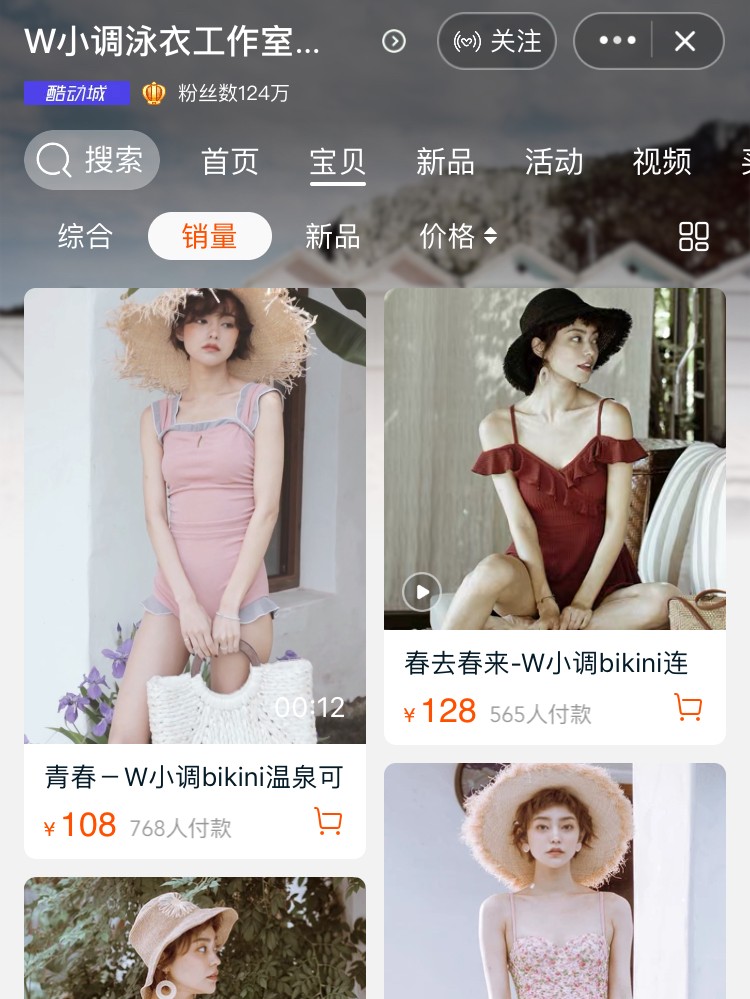
Task: Sort products by 销量
Action: pos(210,237)
